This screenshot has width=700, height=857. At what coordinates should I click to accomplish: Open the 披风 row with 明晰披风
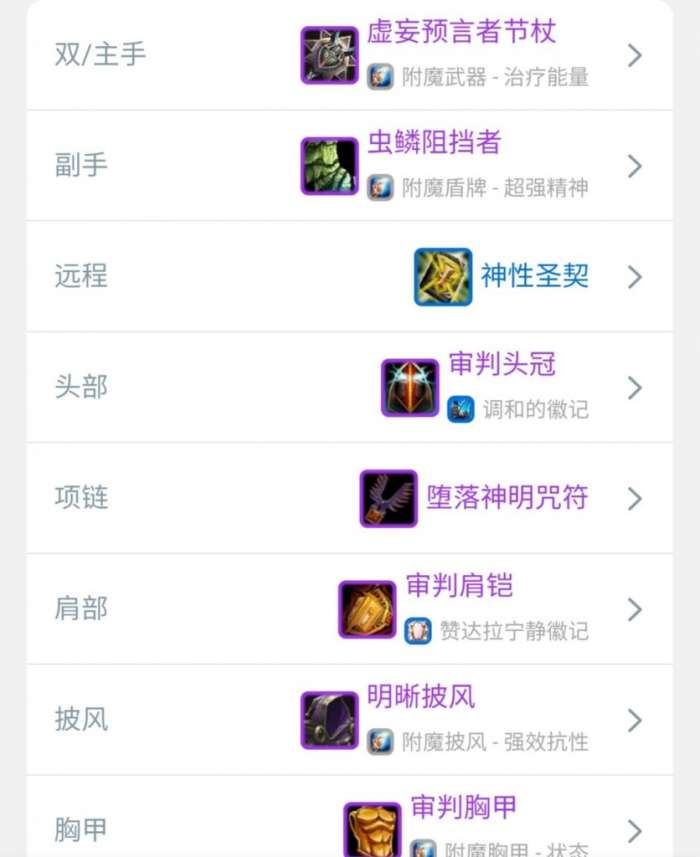pos(349,720)
